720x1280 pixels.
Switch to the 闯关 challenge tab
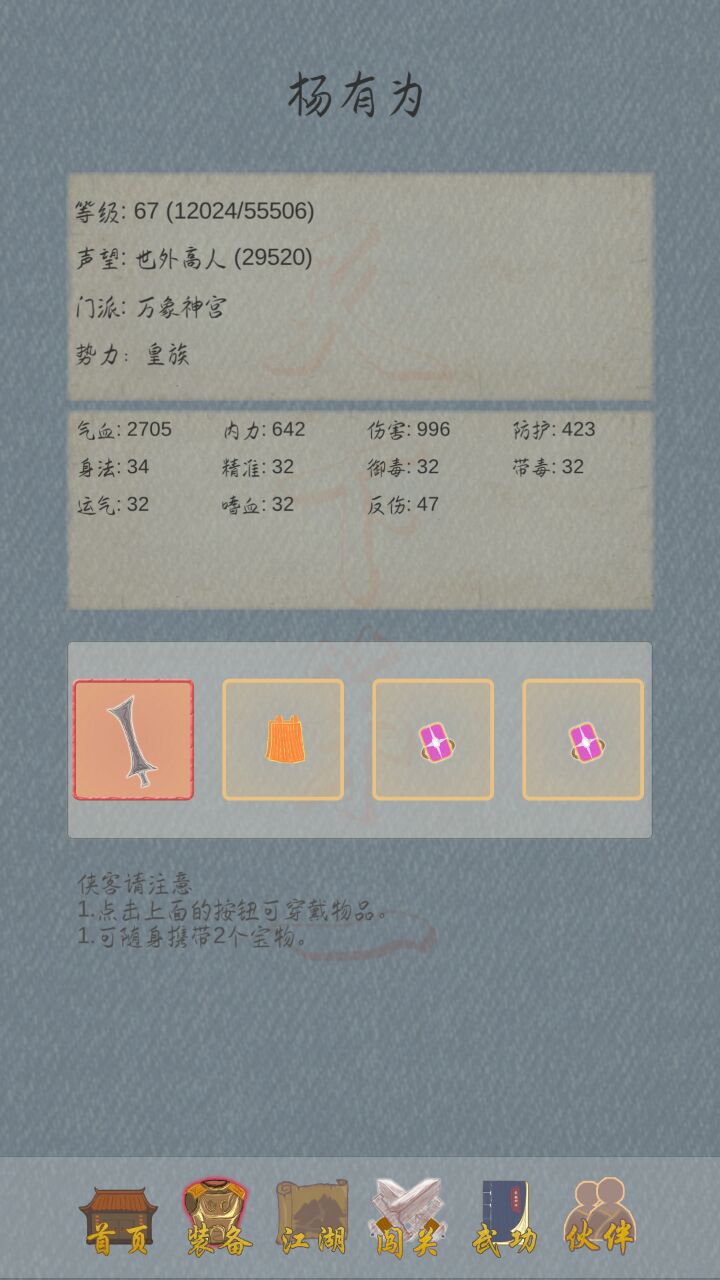[x=408, y=1218]
